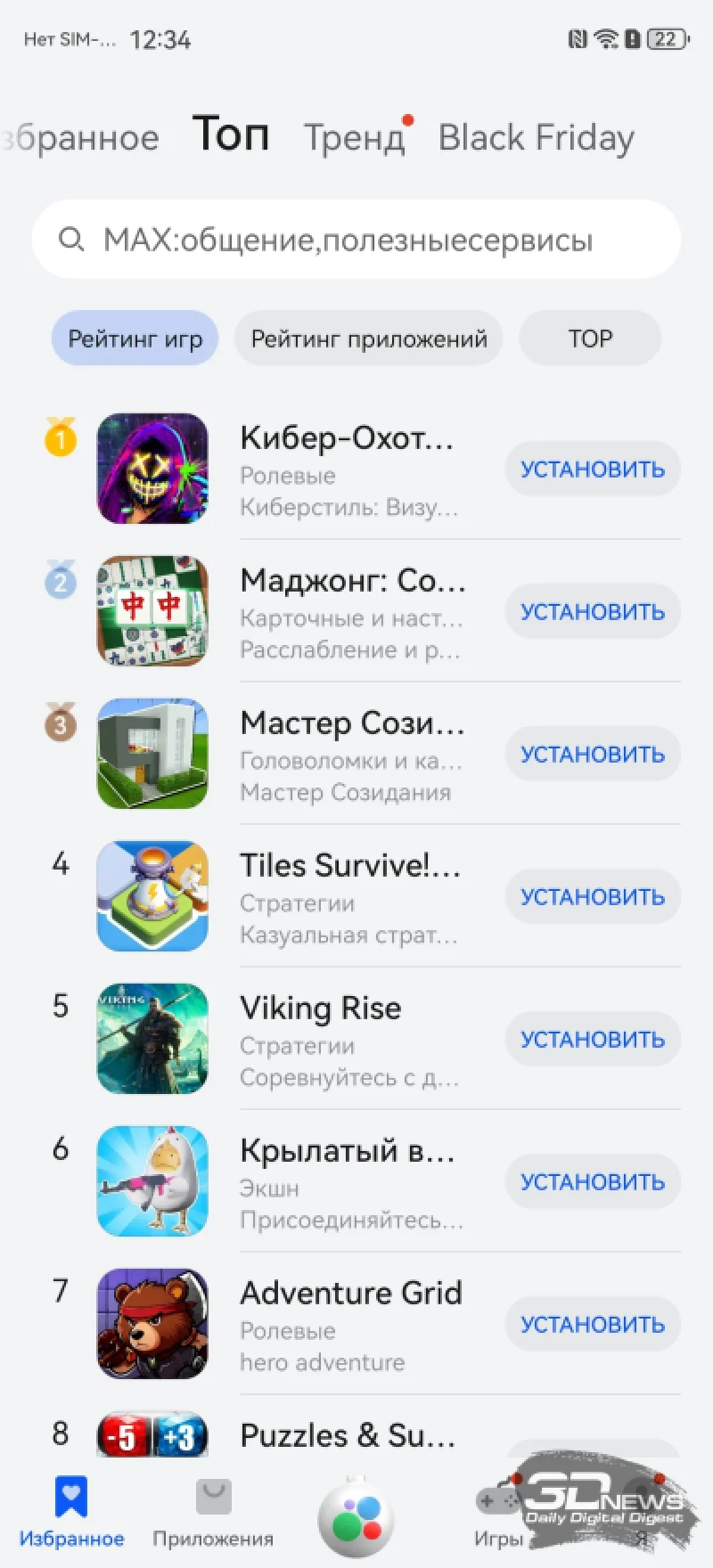Switch to the Избранное top tab
713x1568 pixels.
point(80,138)
